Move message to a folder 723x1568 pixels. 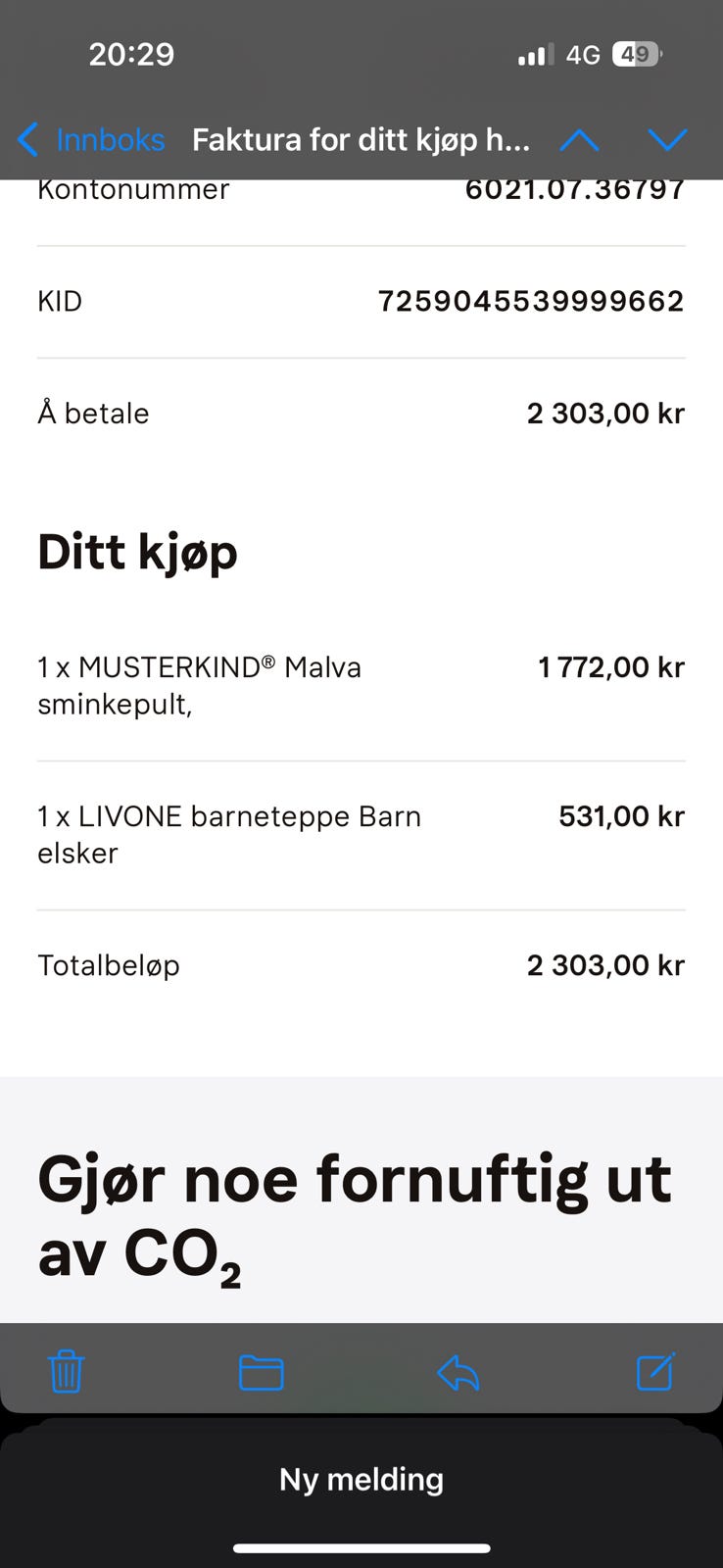point(262,1372)
